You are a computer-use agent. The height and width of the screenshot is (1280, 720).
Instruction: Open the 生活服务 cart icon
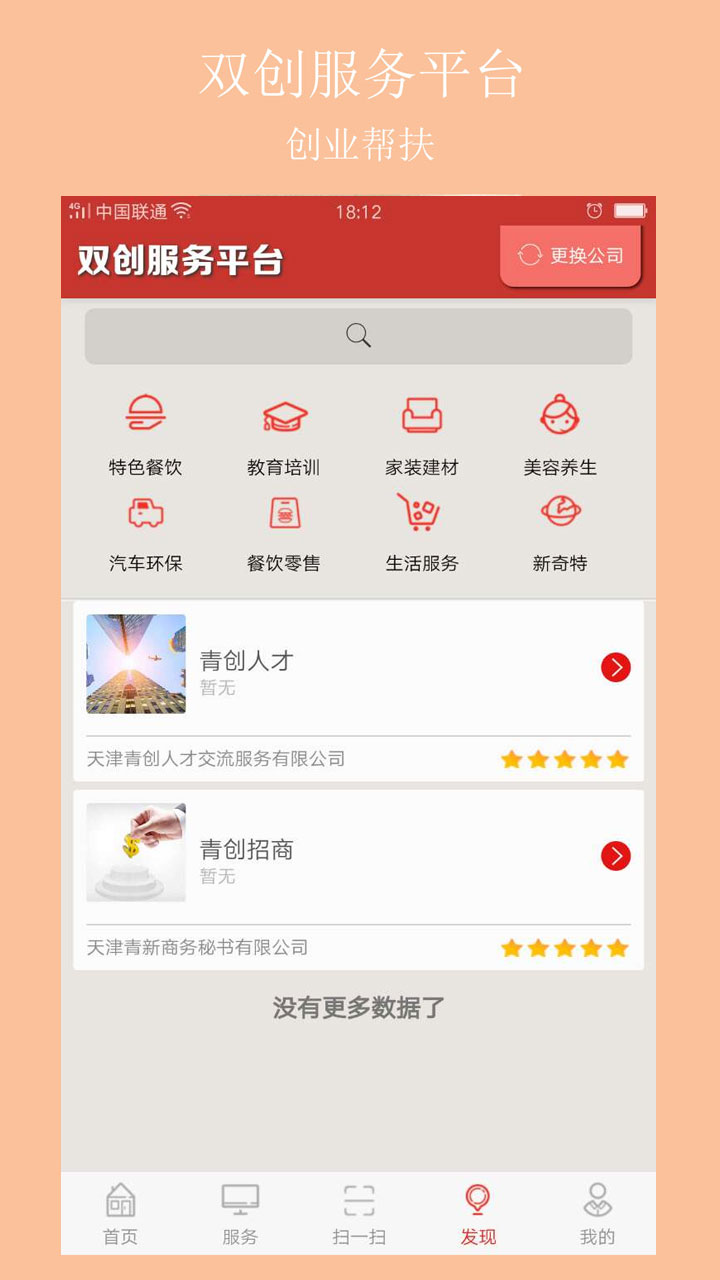tap(421, 513)
